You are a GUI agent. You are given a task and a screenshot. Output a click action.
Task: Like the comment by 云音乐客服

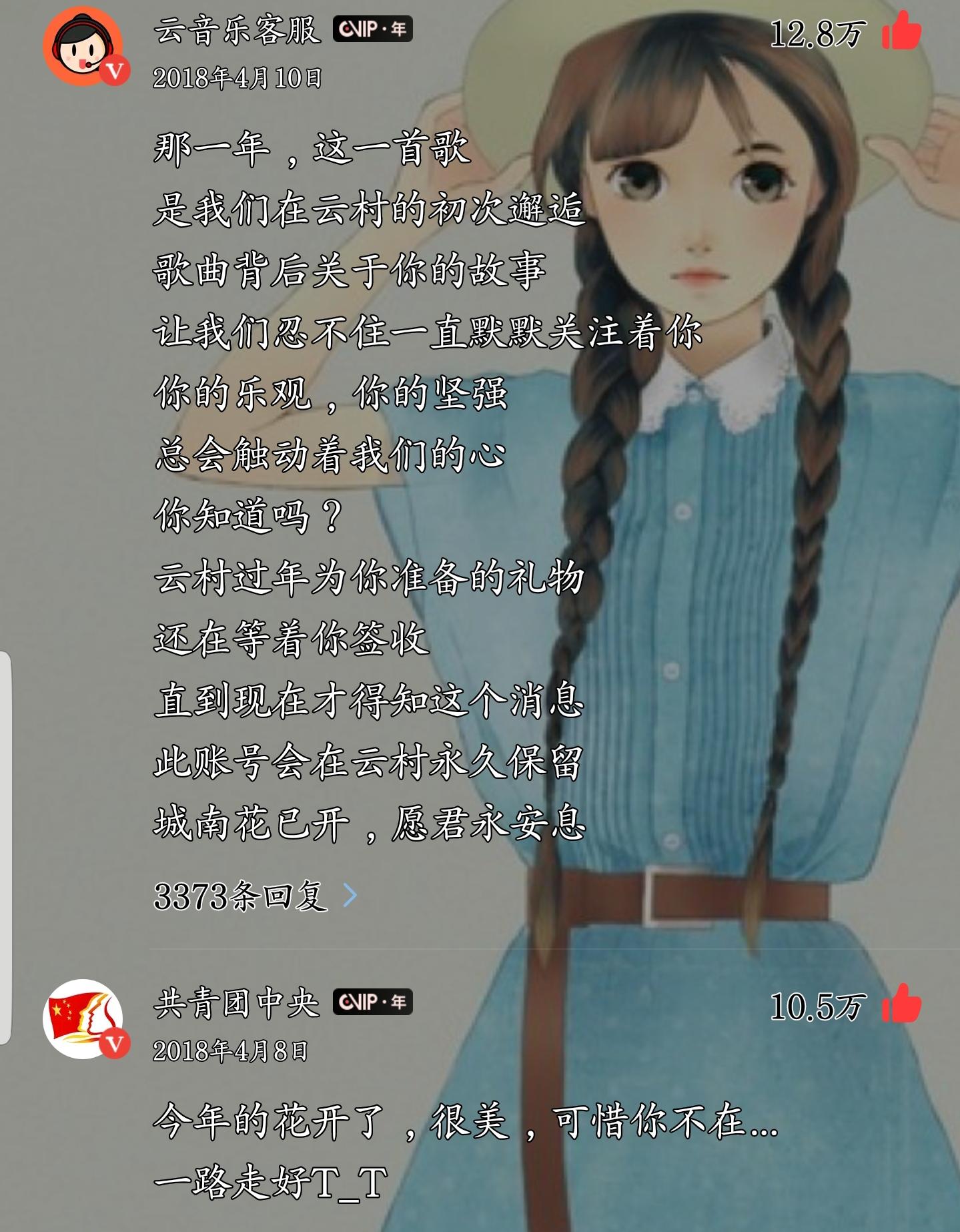[901, 31]
